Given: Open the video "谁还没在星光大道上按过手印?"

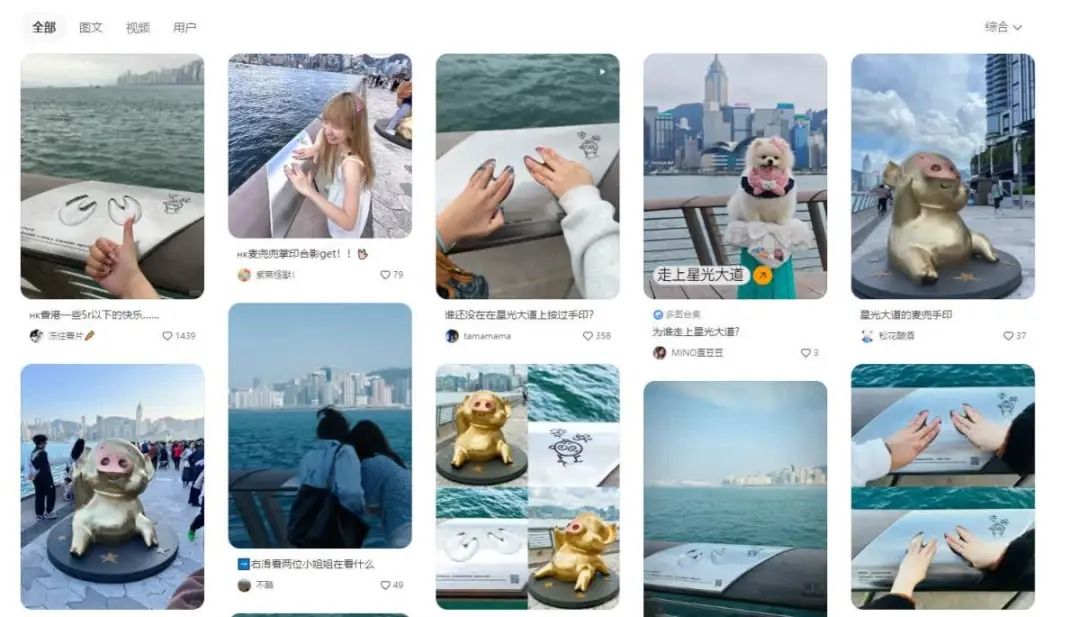Looking at the screenshot, I should (x=527, y=176).
